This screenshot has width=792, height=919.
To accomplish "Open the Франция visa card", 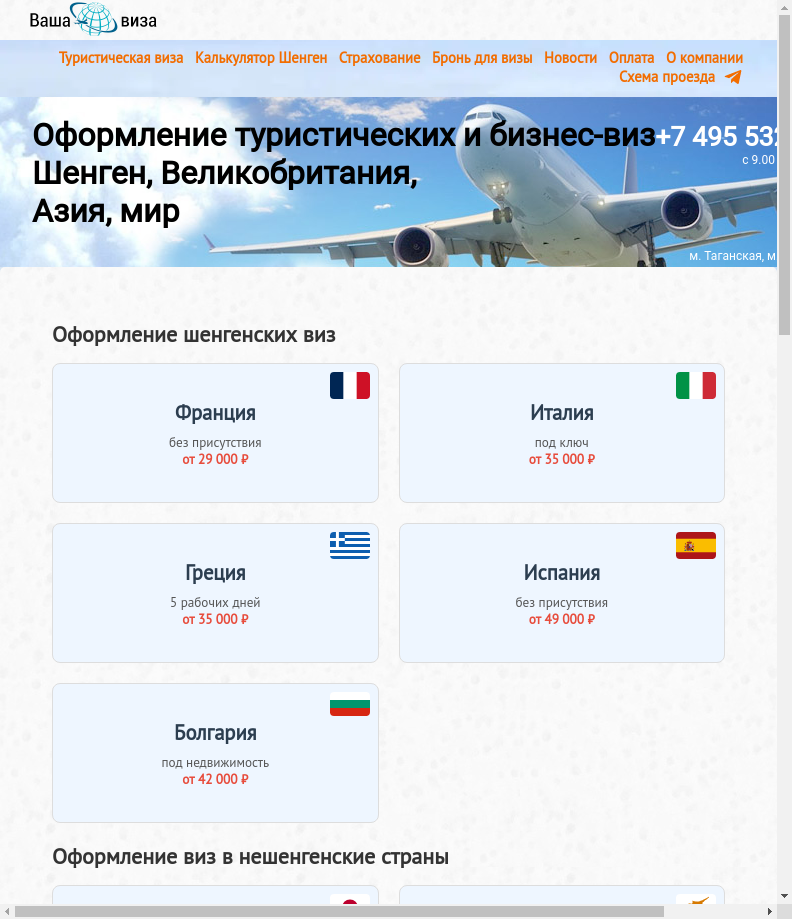I will coord(215,433).
